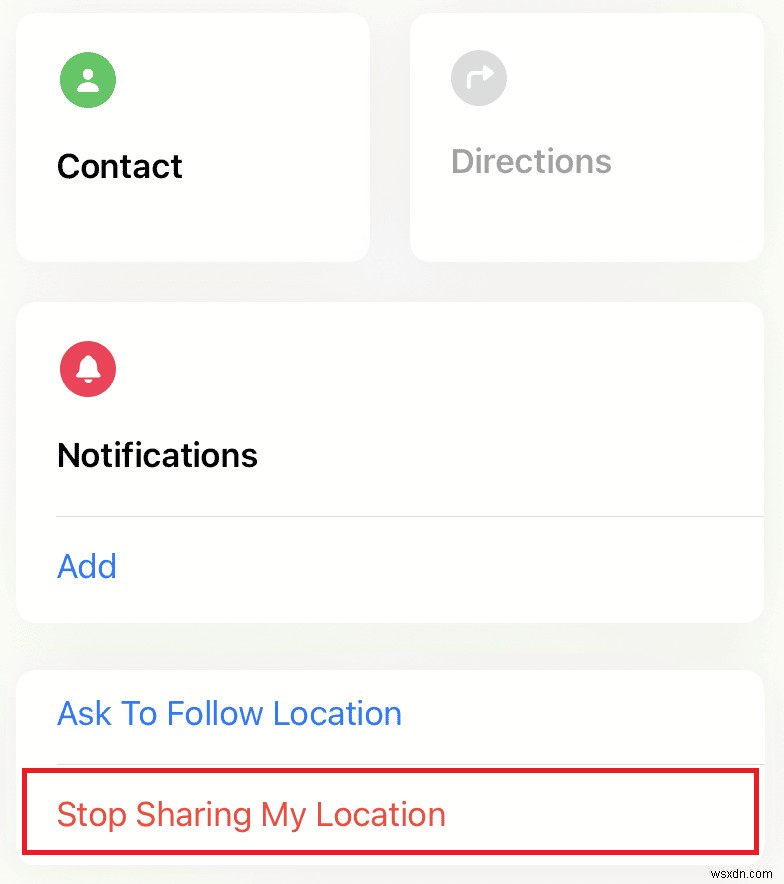Image resolution: width=784 pixels, height=884 pixels.
Task: Tap the Directions card
Action: (585, 135)
